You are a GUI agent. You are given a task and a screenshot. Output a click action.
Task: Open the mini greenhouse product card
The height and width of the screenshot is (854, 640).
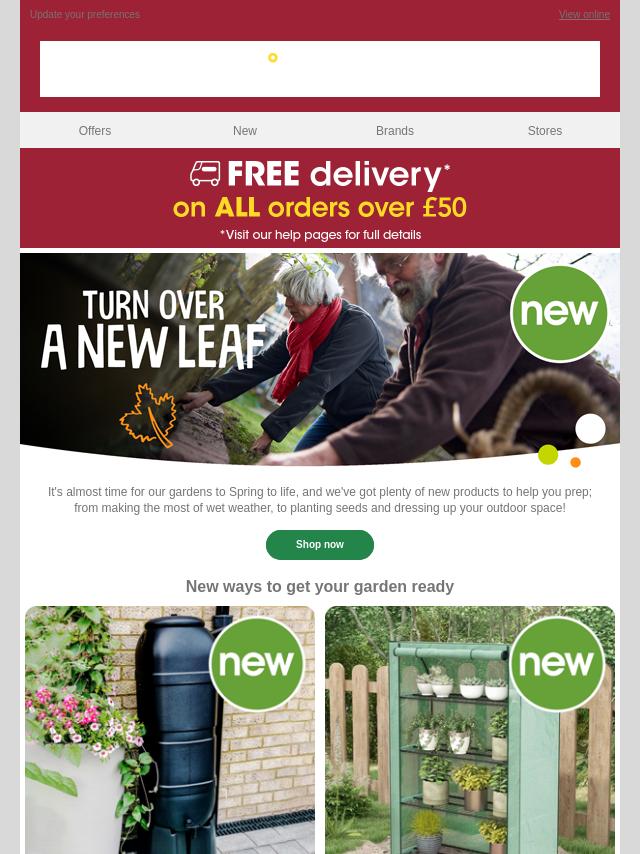pos(470,730)
